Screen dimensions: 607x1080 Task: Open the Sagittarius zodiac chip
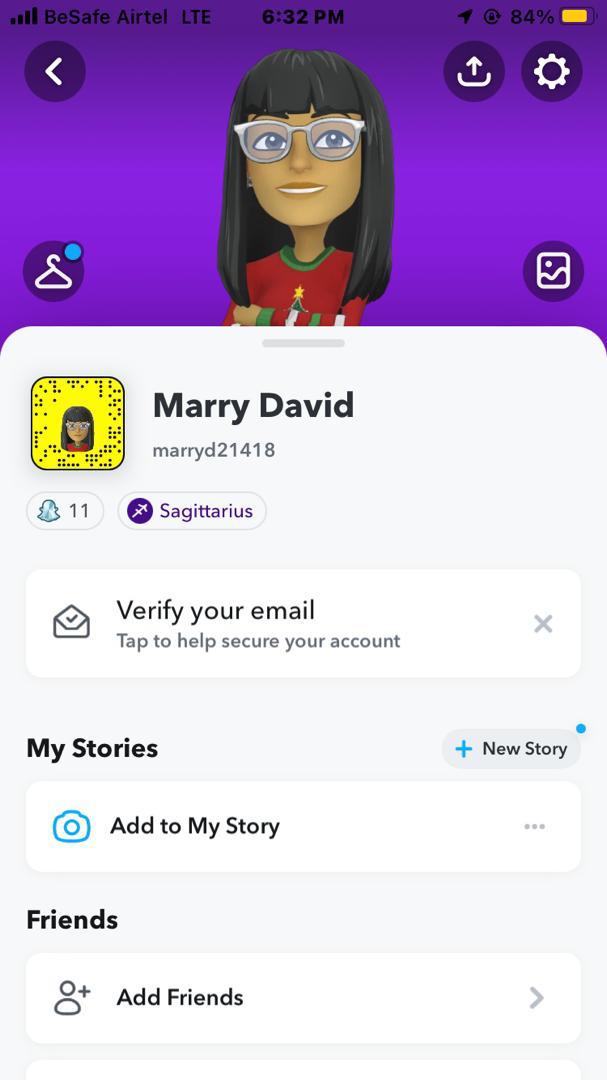click(x=192, y=511)
